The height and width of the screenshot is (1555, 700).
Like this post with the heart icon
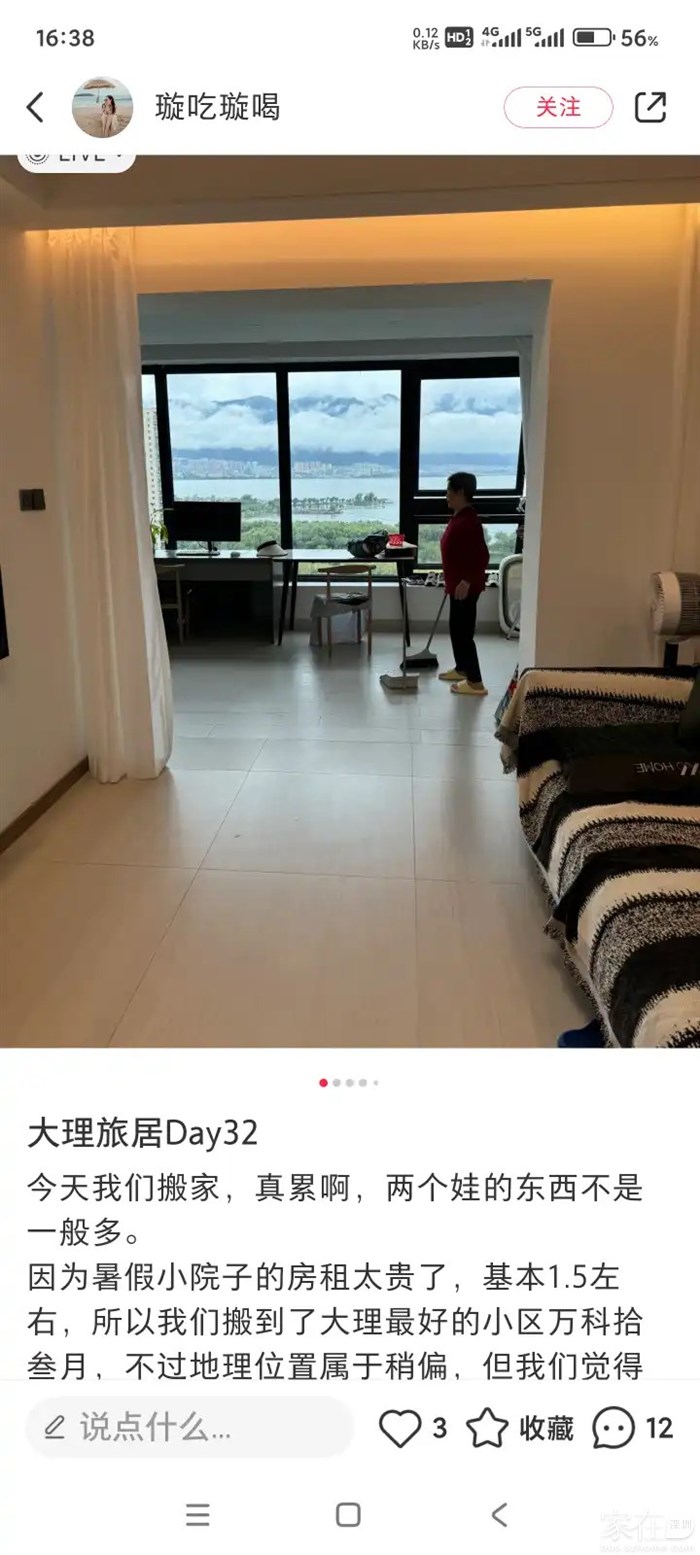400,1428
